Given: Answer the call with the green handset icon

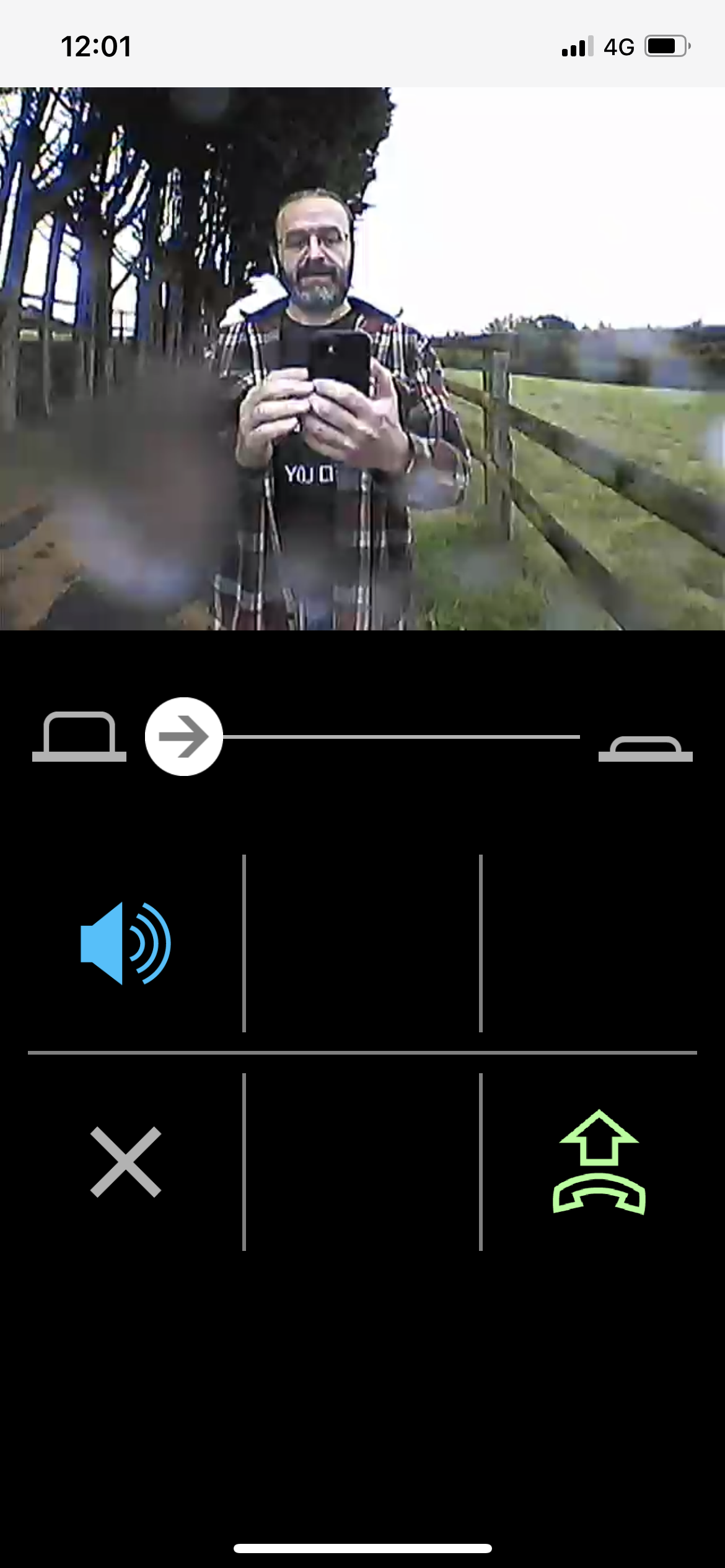Looking at the screenshot, I should (599, 1162).
